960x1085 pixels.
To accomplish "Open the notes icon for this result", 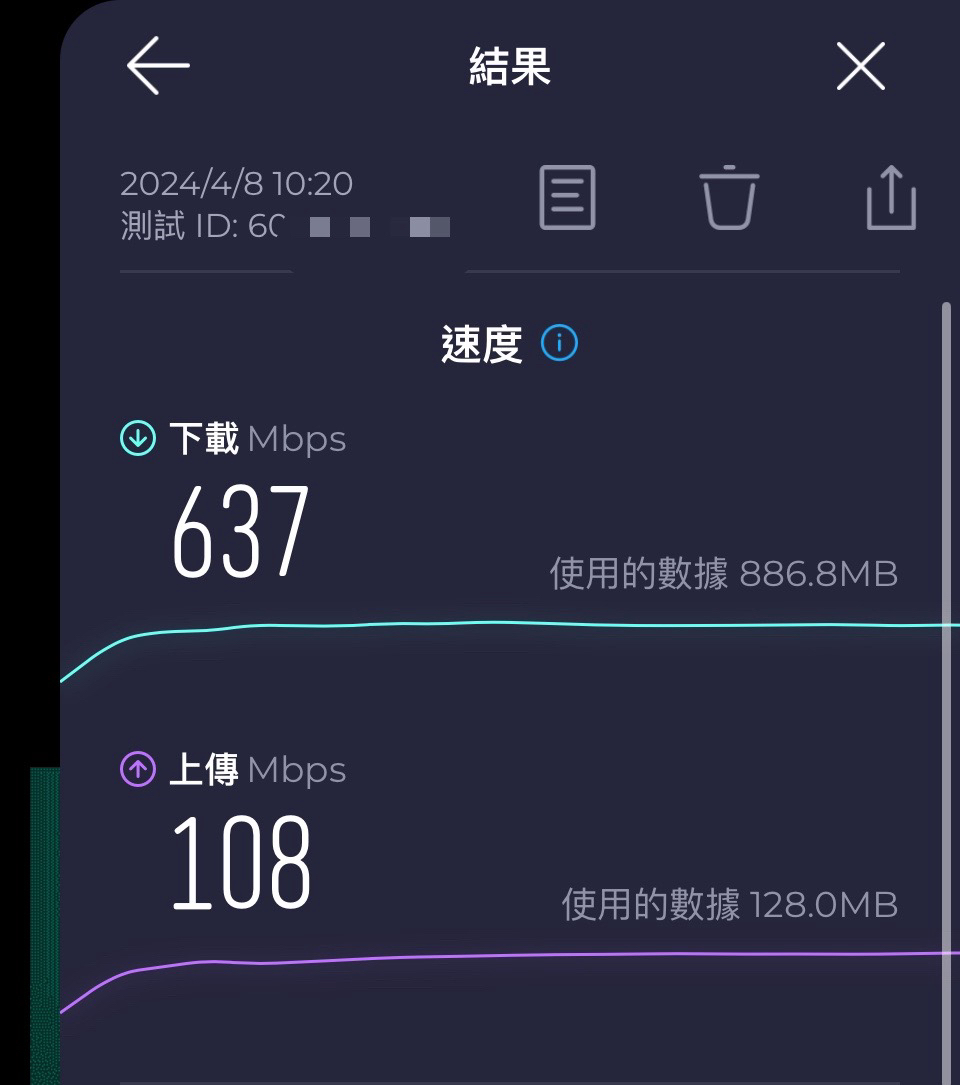I will pos(567,197).
